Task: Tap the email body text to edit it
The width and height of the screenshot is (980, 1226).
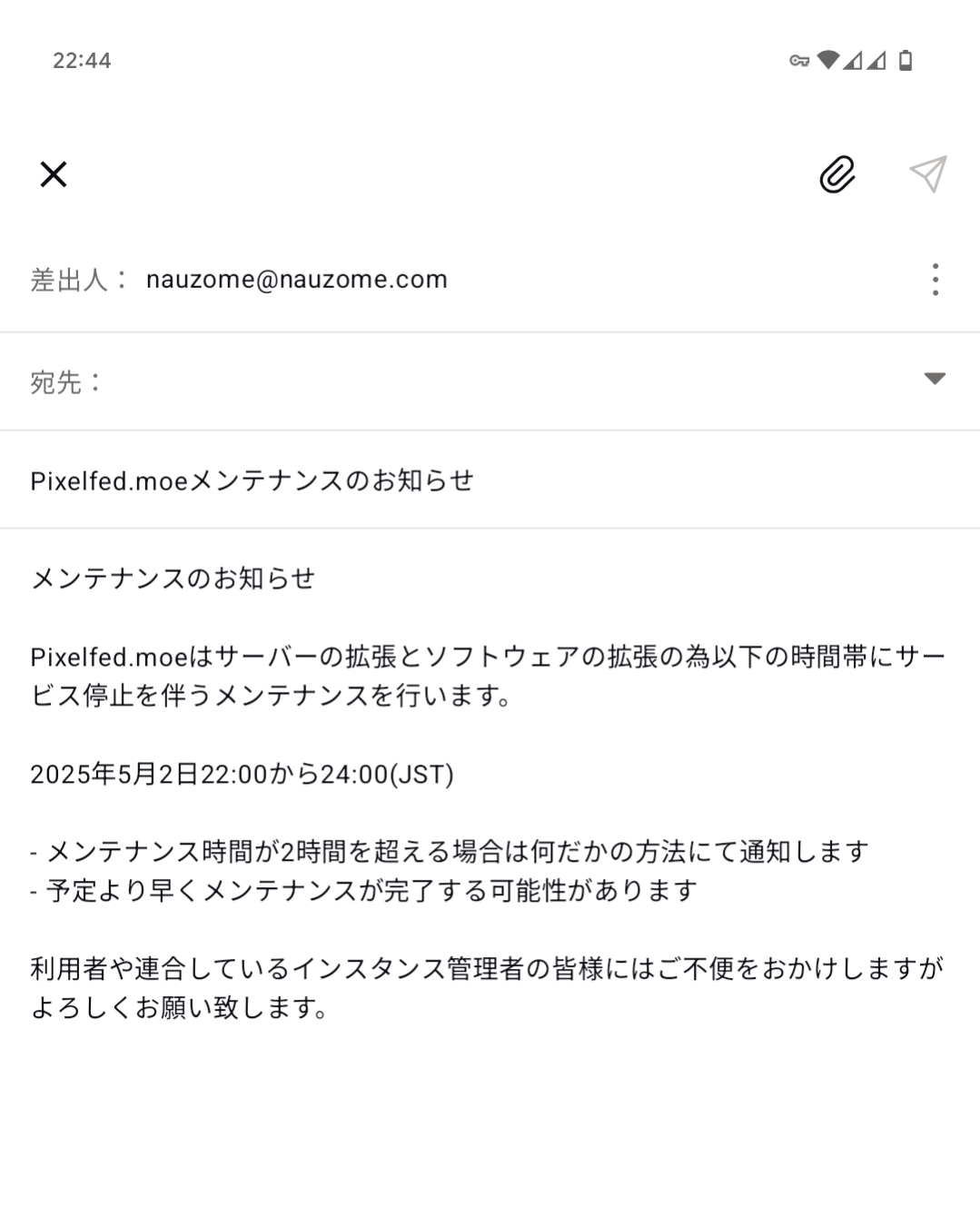Action: 487,792
